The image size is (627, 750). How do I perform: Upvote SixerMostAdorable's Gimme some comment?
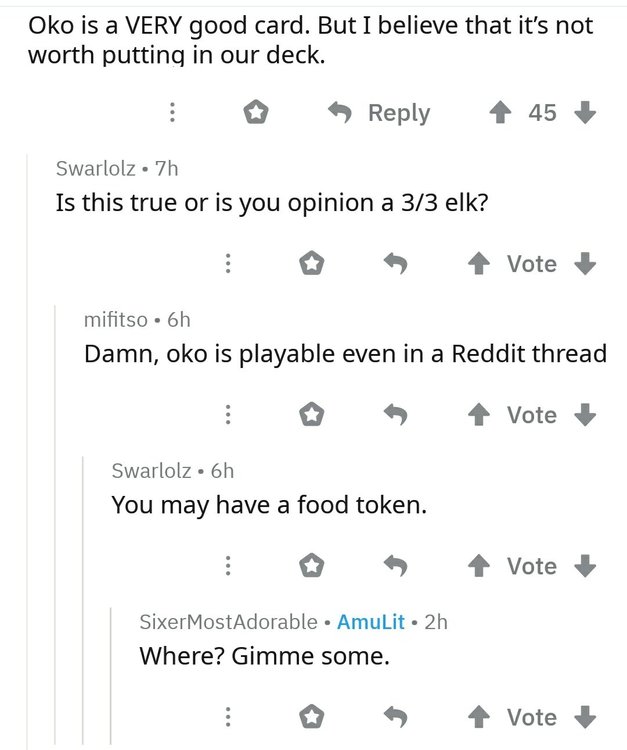481,717
